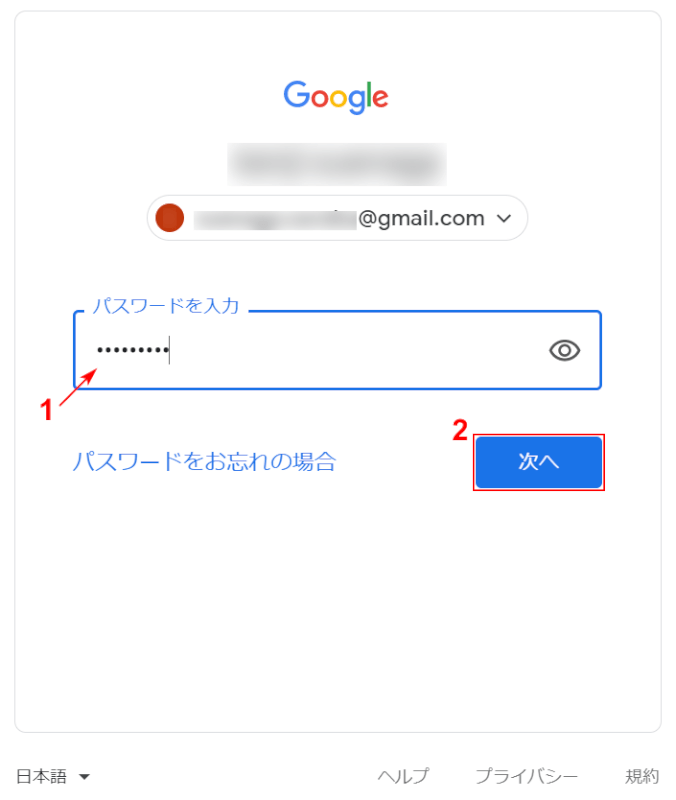Expand the gmail.com account switcher

click(337, 218)
